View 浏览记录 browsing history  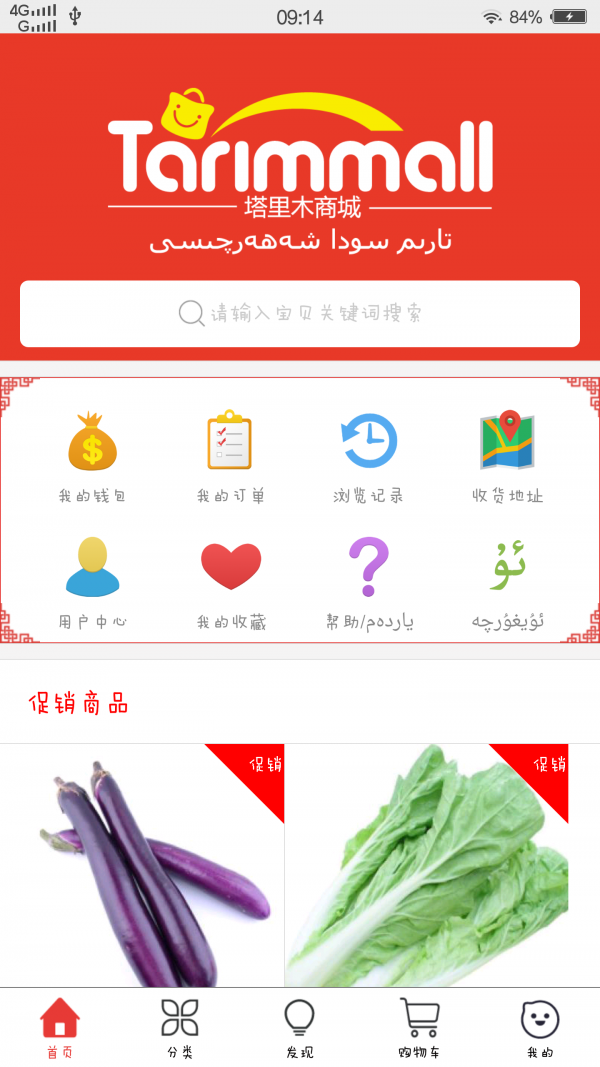point(369,455)
